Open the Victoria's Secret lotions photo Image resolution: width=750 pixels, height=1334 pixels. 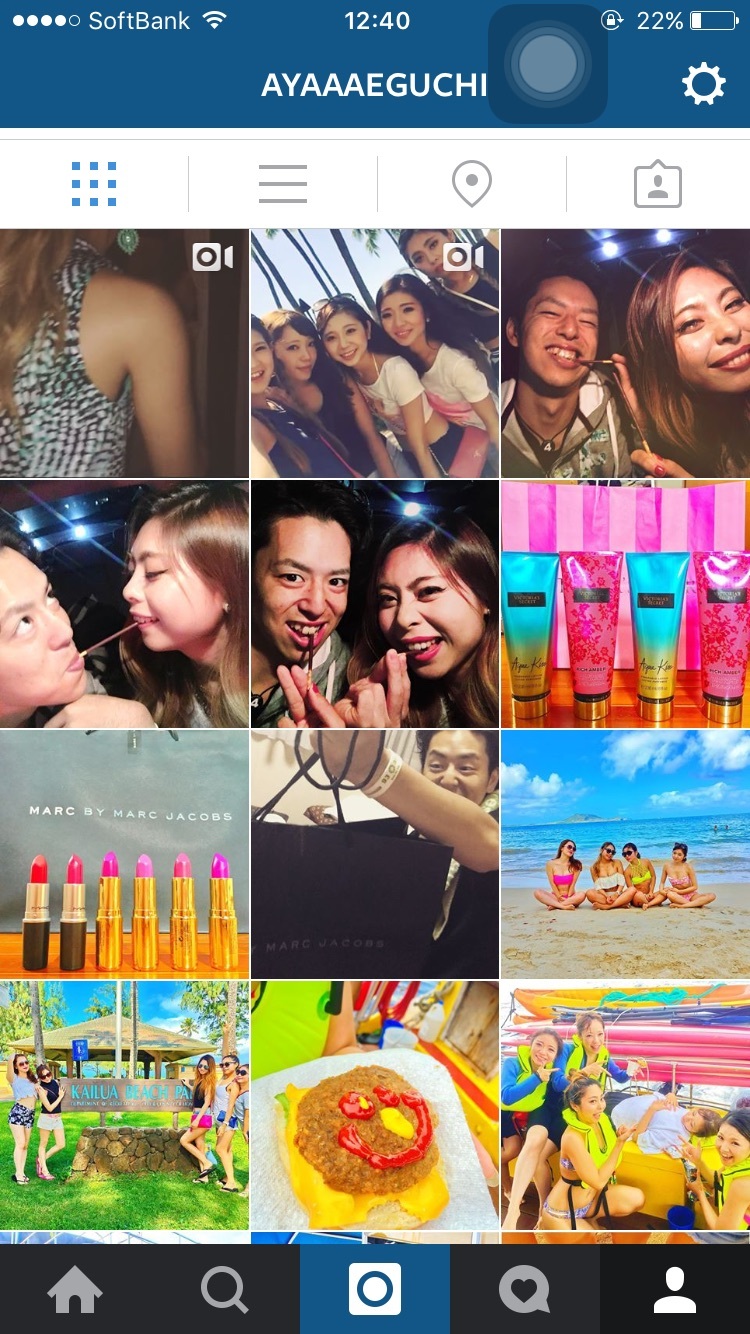[x=625, y=603]
